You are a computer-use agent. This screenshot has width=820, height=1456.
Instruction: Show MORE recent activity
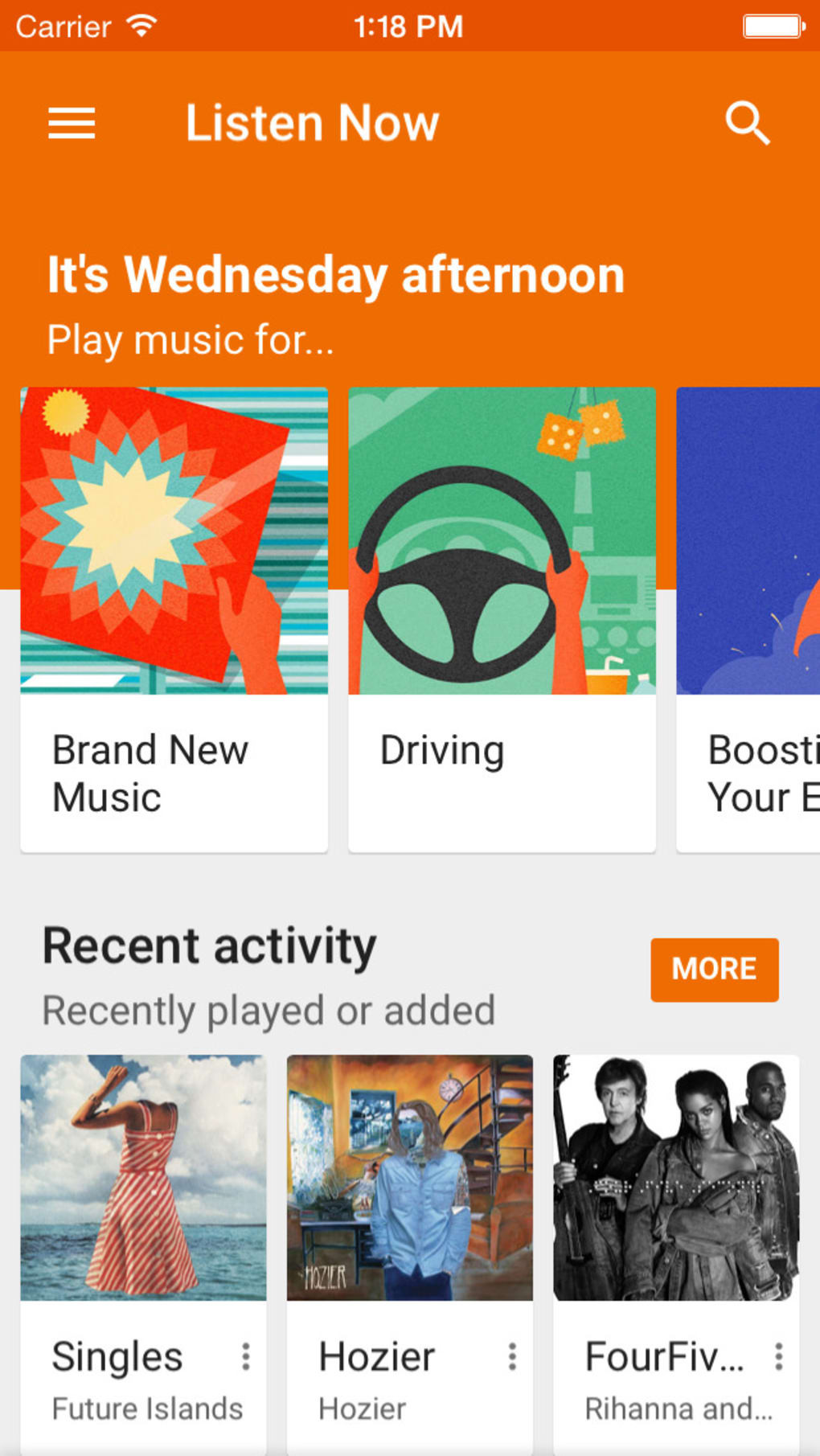(714, 969)
